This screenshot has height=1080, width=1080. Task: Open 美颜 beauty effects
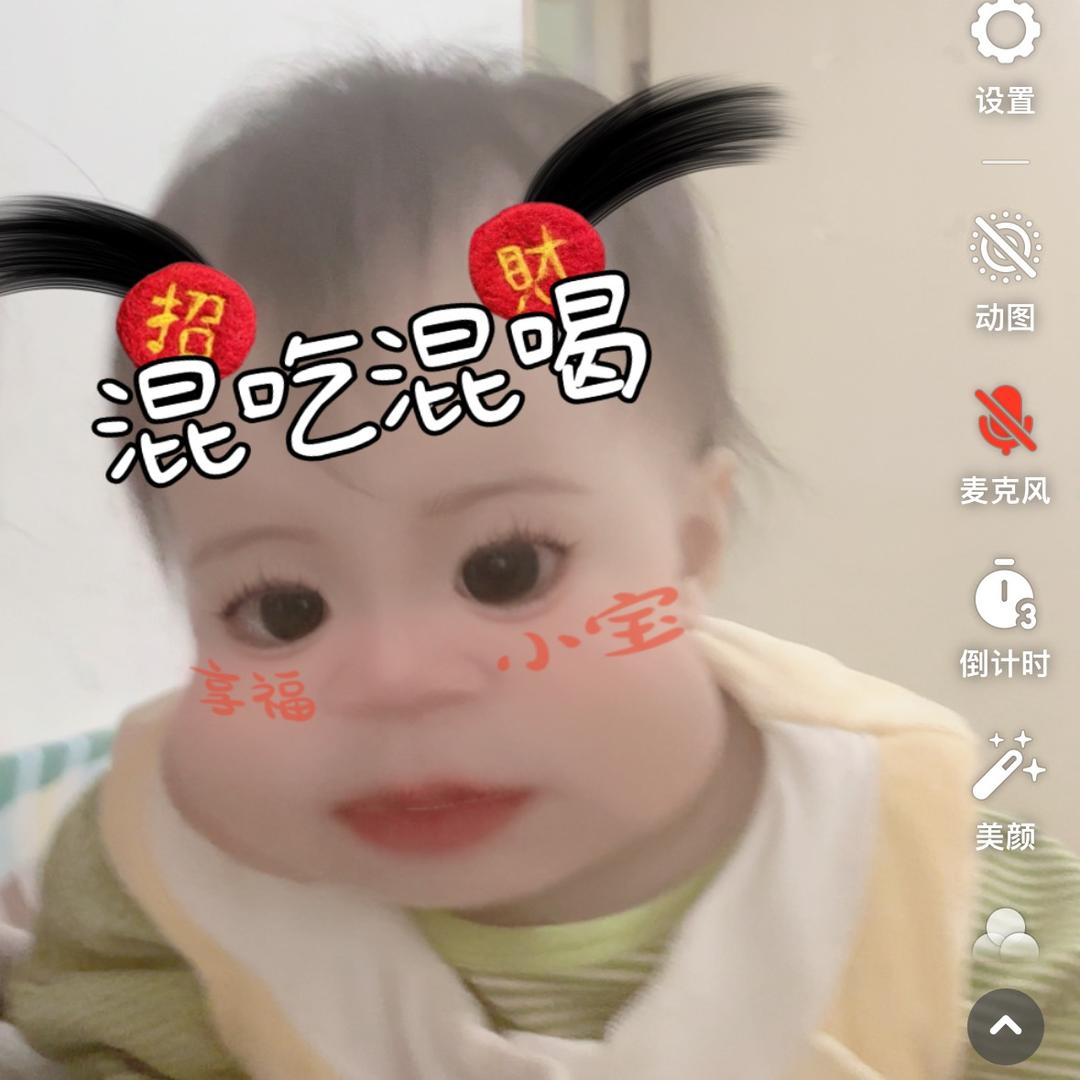(1005, 768)
